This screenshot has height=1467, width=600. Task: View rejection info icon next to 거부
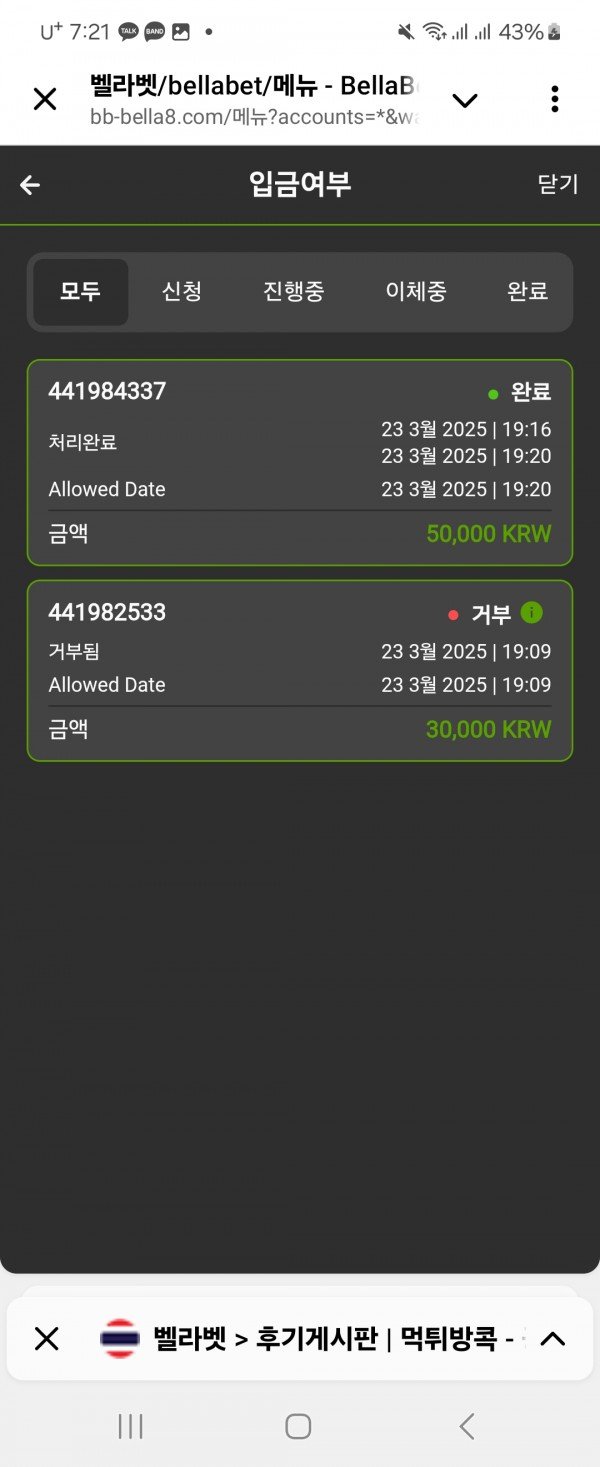532,613
